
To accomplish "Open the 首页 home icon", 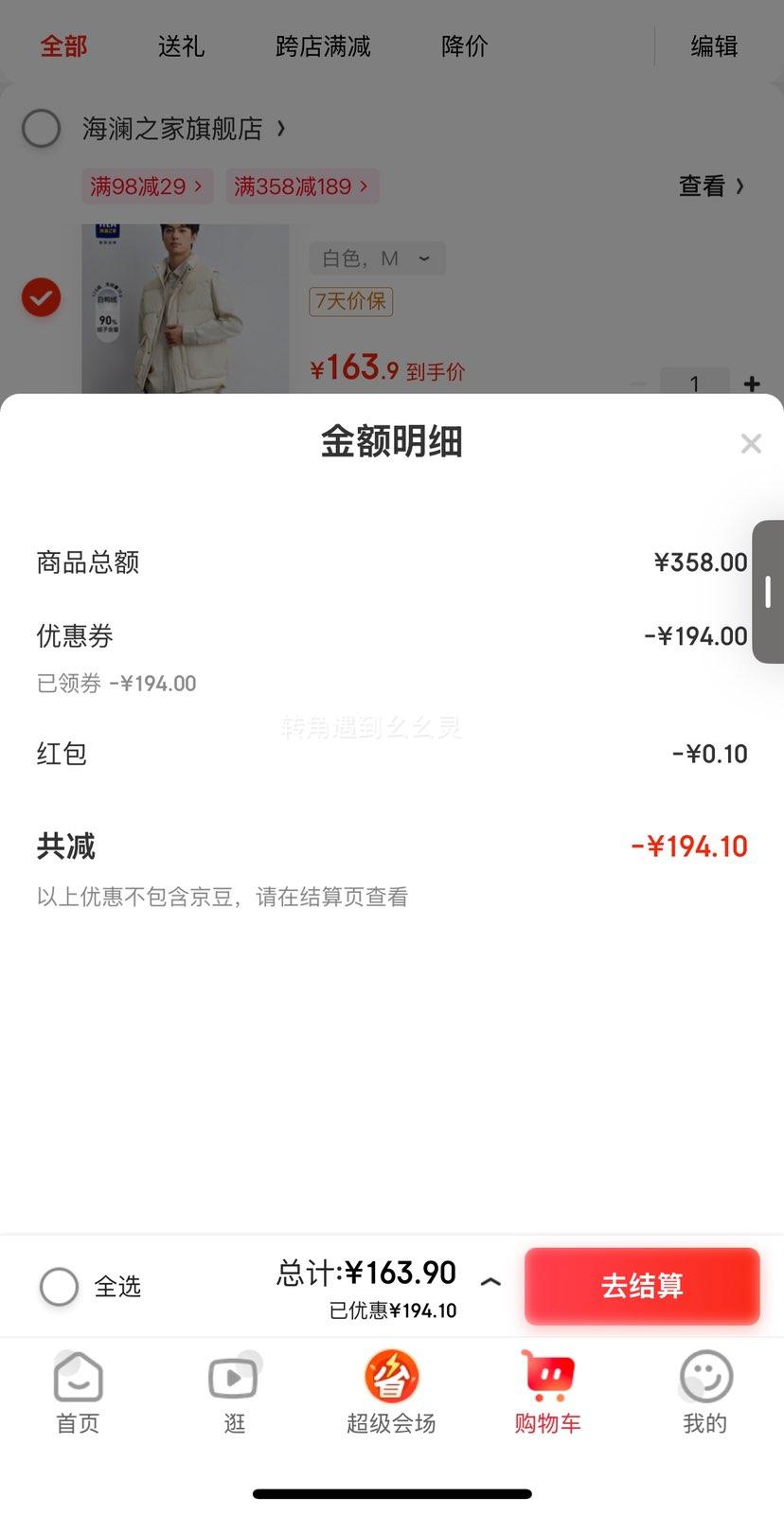I will click(77, 1392).
